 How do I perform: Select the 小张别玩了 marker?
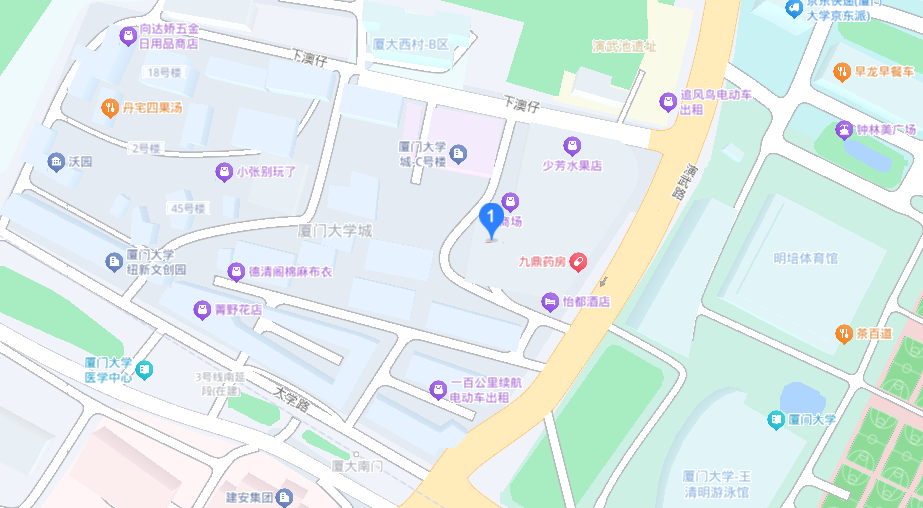click(x=224, y=172)
